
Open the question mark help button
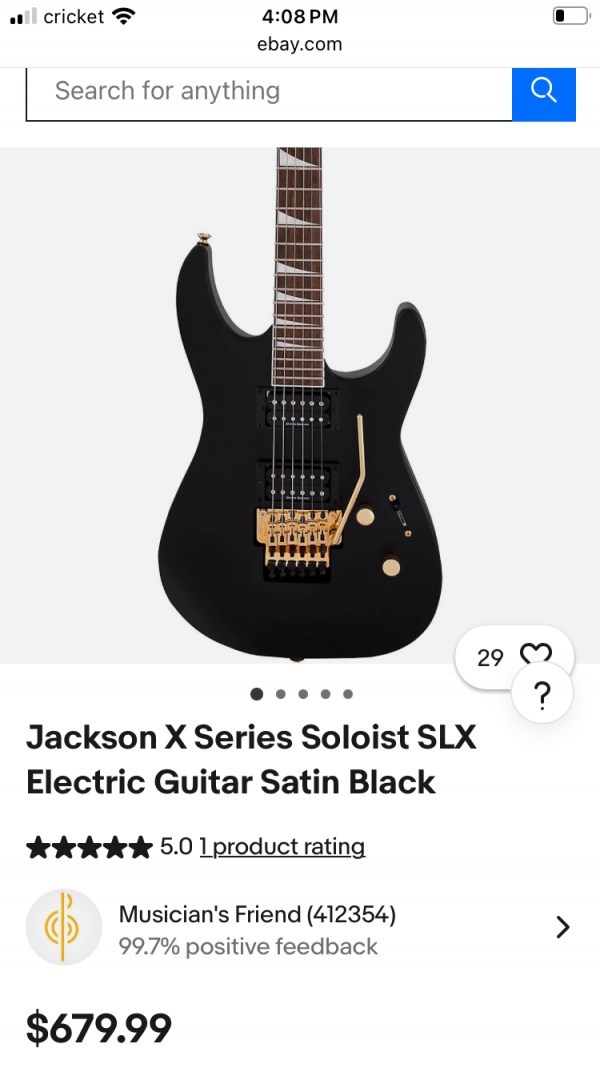coord(542,696)
